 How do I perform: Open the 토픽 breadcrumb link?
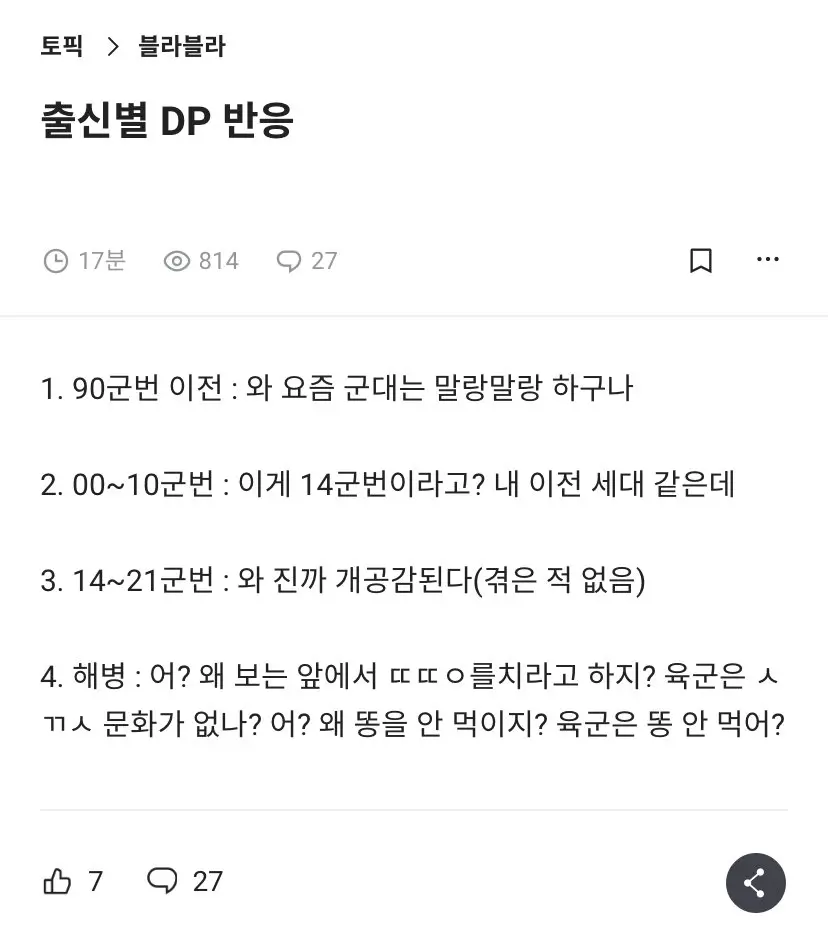[62, 46]
